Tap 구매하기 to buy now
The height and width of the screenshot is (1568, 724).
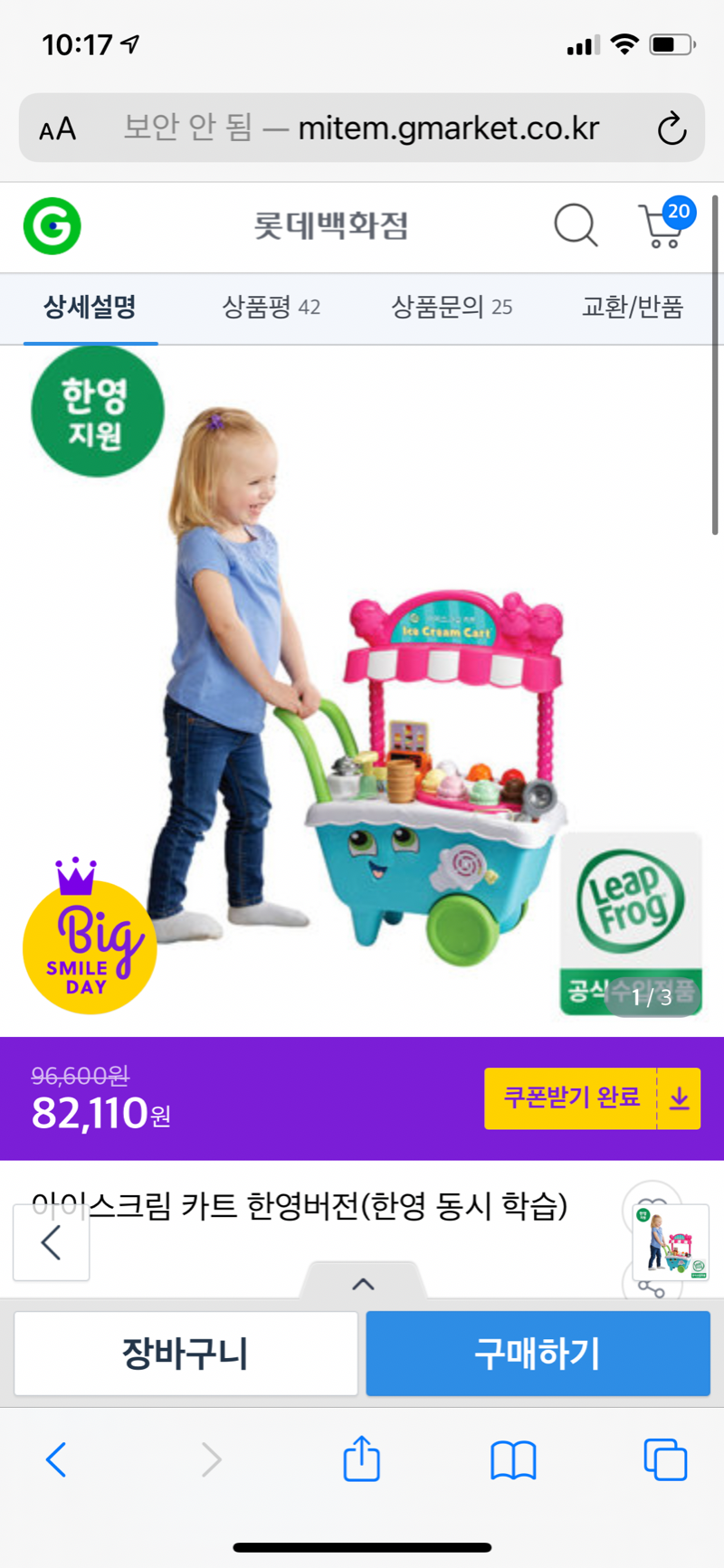(x=538, y=1354)
